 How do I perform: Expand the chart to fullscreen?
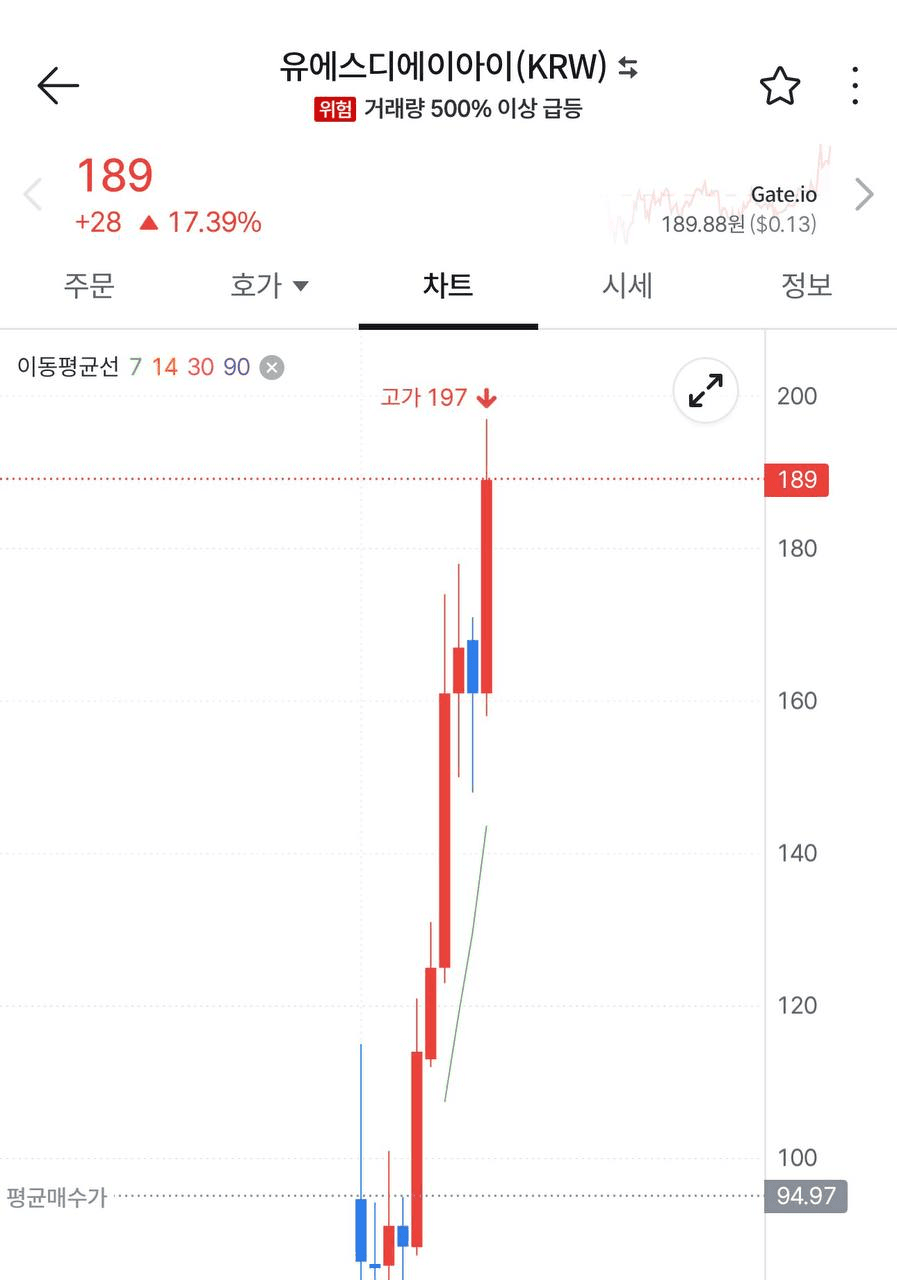tap(706, 391)
